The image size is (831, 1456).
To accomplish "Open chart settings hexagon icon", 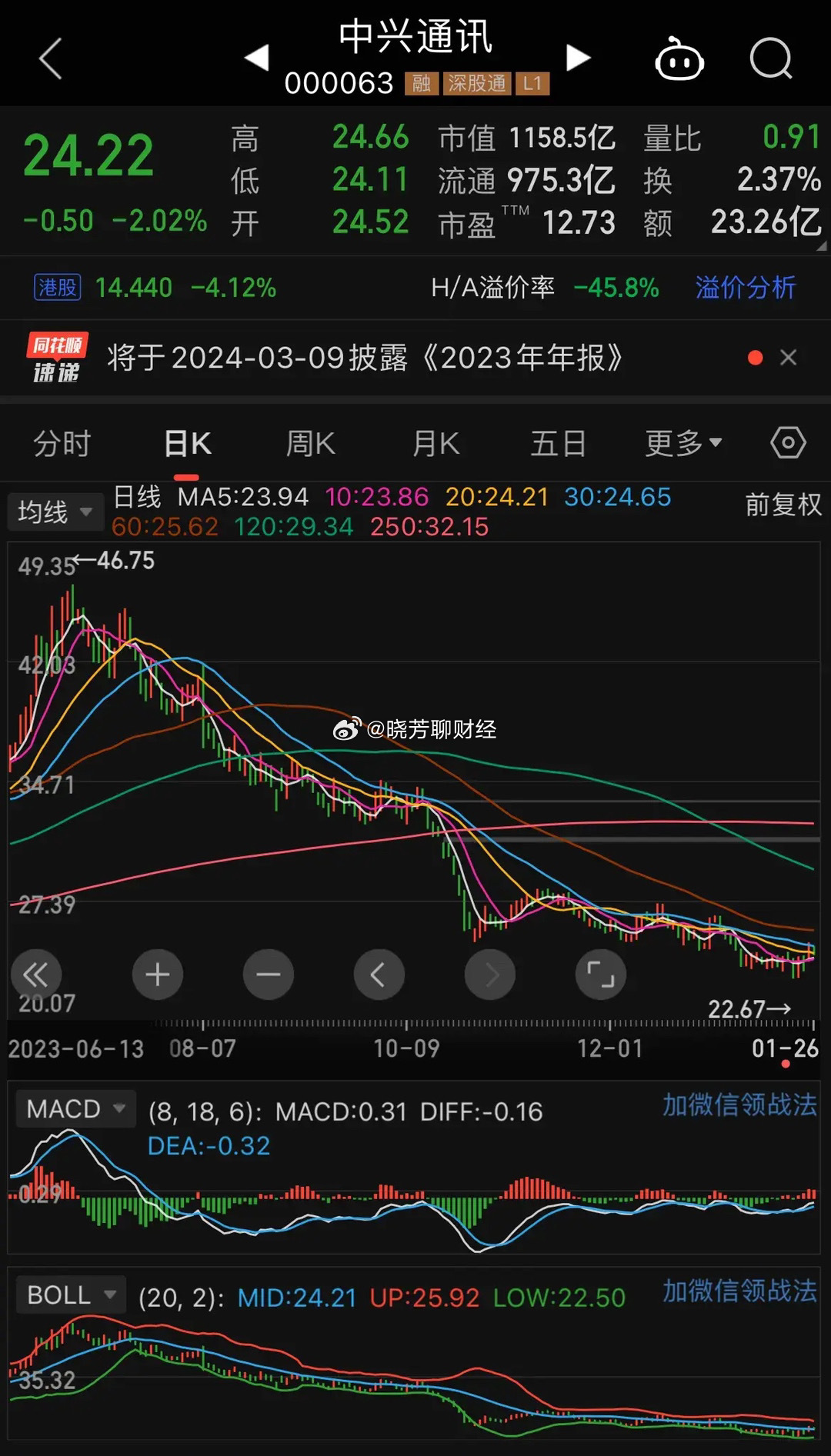I will coord(788,443).
